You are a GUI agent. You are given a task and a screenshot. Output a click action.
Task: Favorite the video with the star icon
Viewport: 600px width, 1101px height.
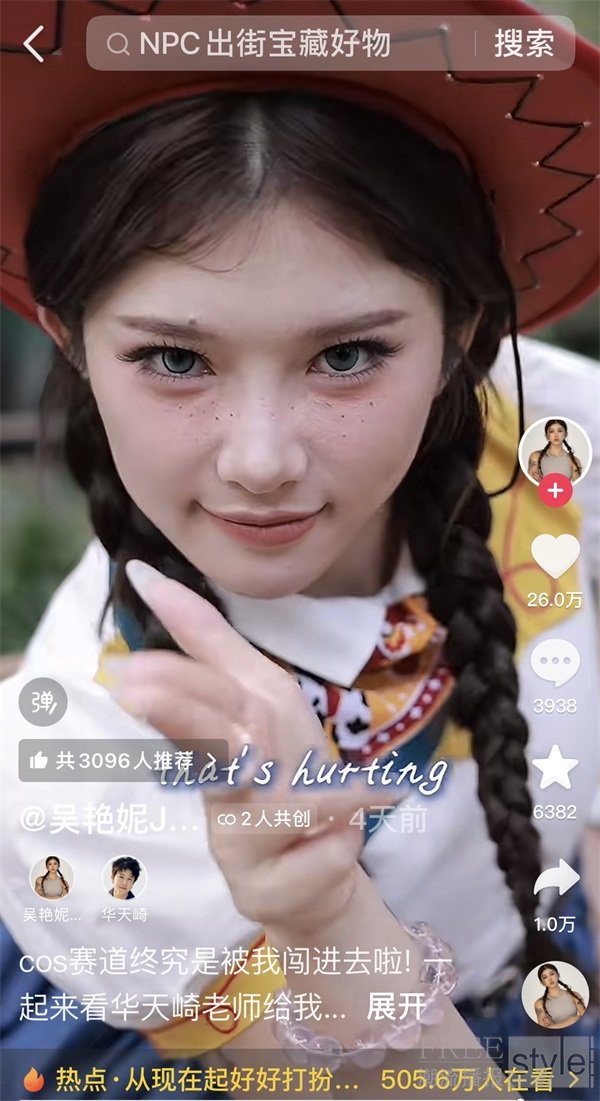point(555,768)
